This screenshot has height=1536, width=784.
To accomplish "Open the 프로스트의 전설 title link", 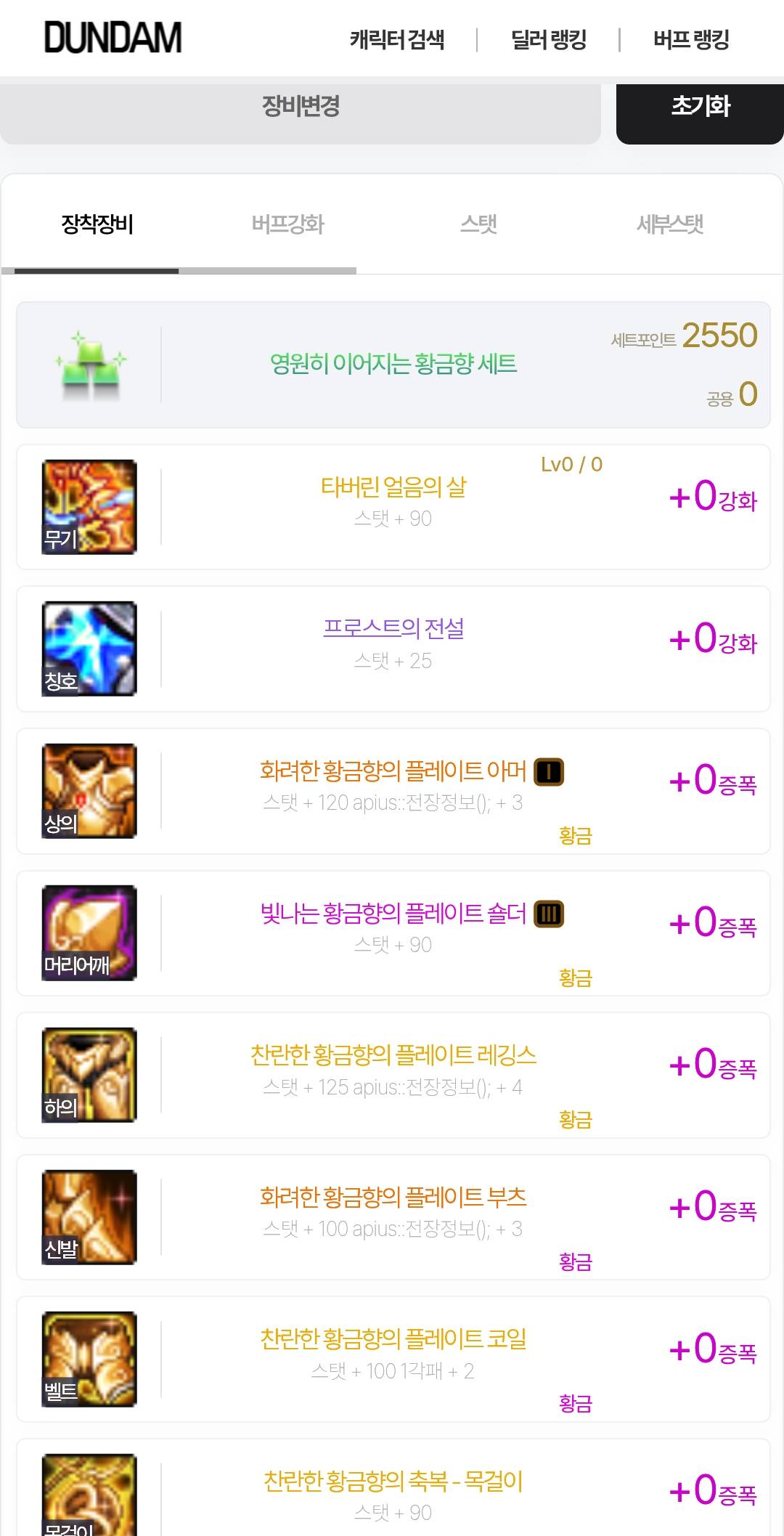I will coord(393,628).
